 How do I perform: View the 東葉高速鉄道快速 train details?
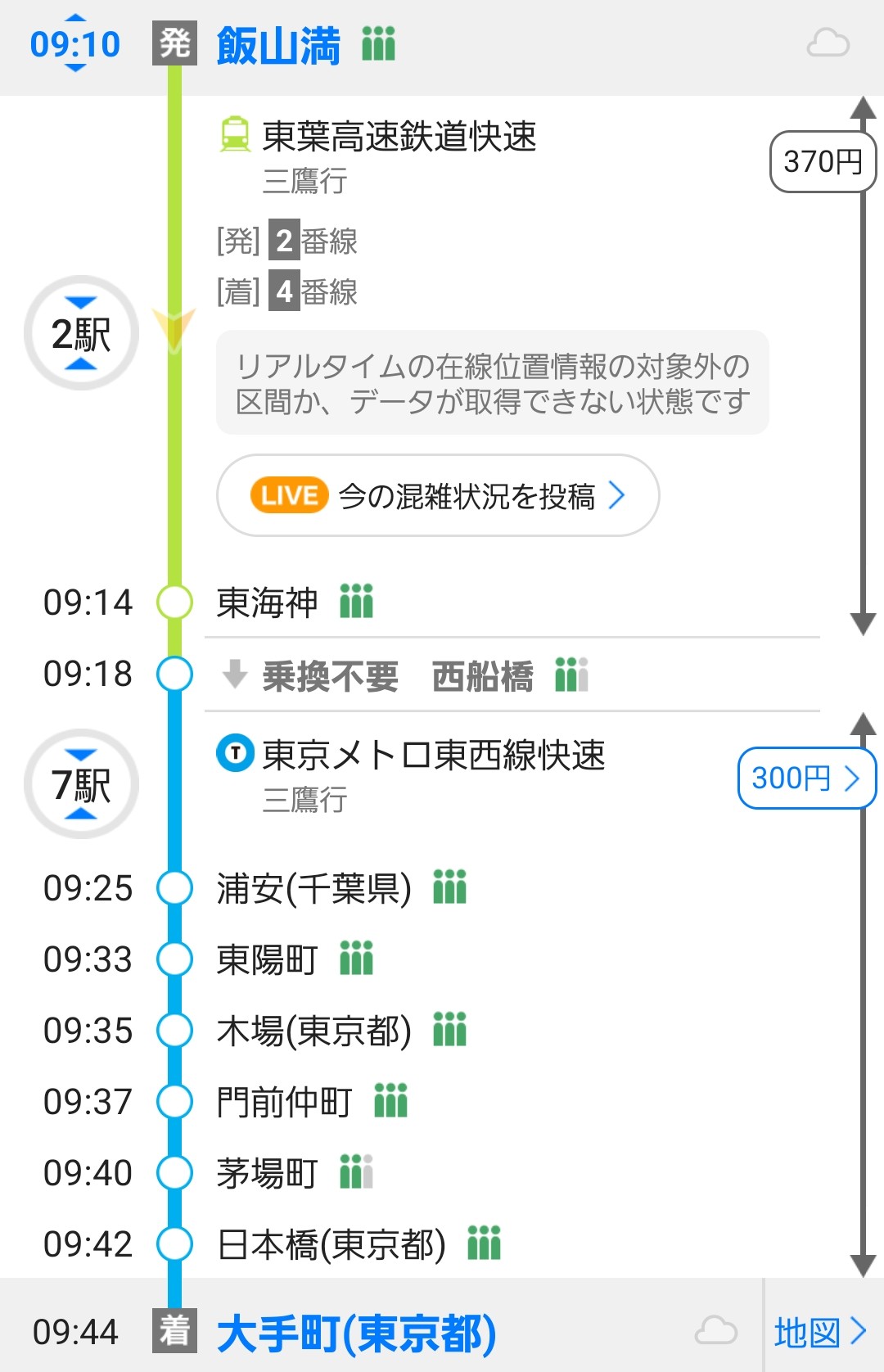pos(399,137)
